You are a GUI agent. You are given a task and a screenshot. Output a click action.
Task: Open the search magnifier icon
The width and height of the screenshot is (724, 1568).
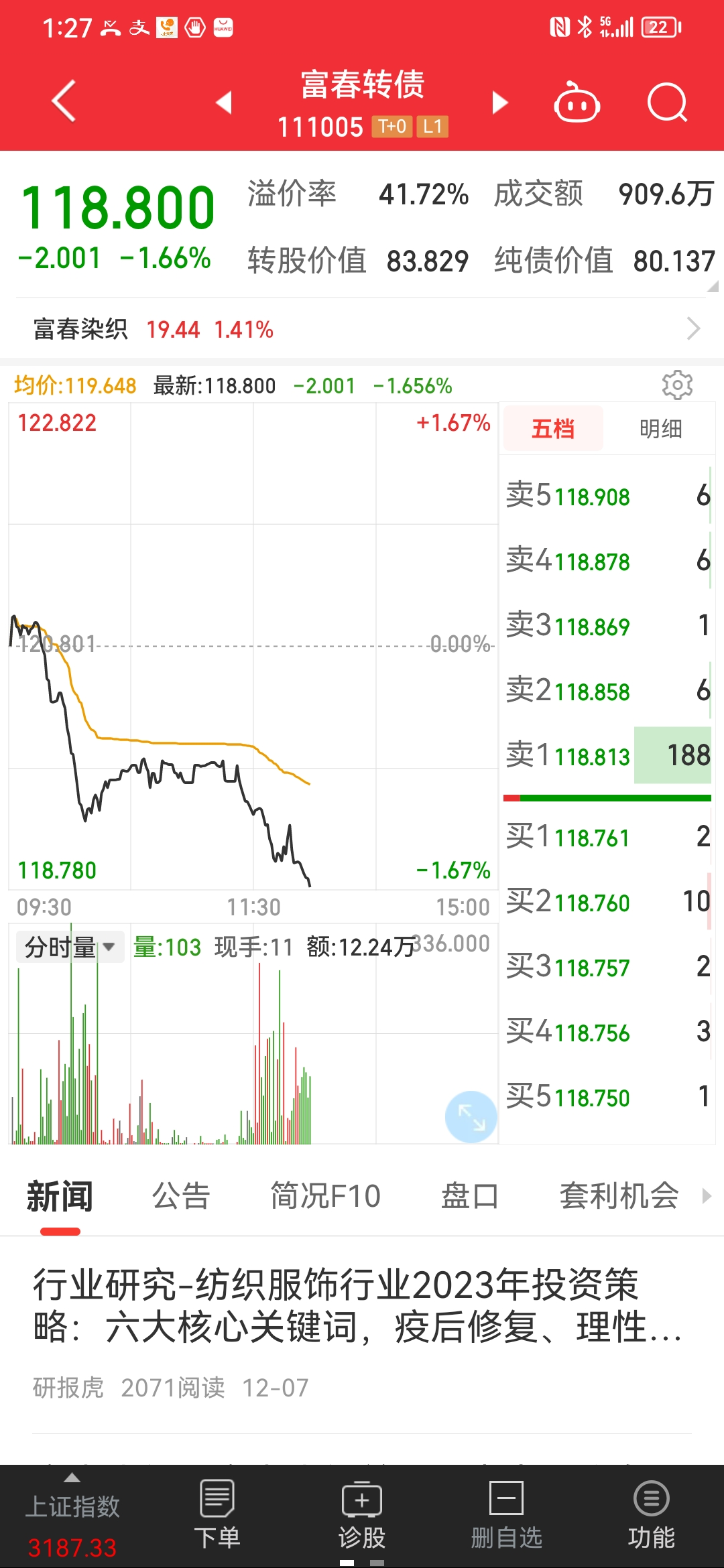coord(668,103)
